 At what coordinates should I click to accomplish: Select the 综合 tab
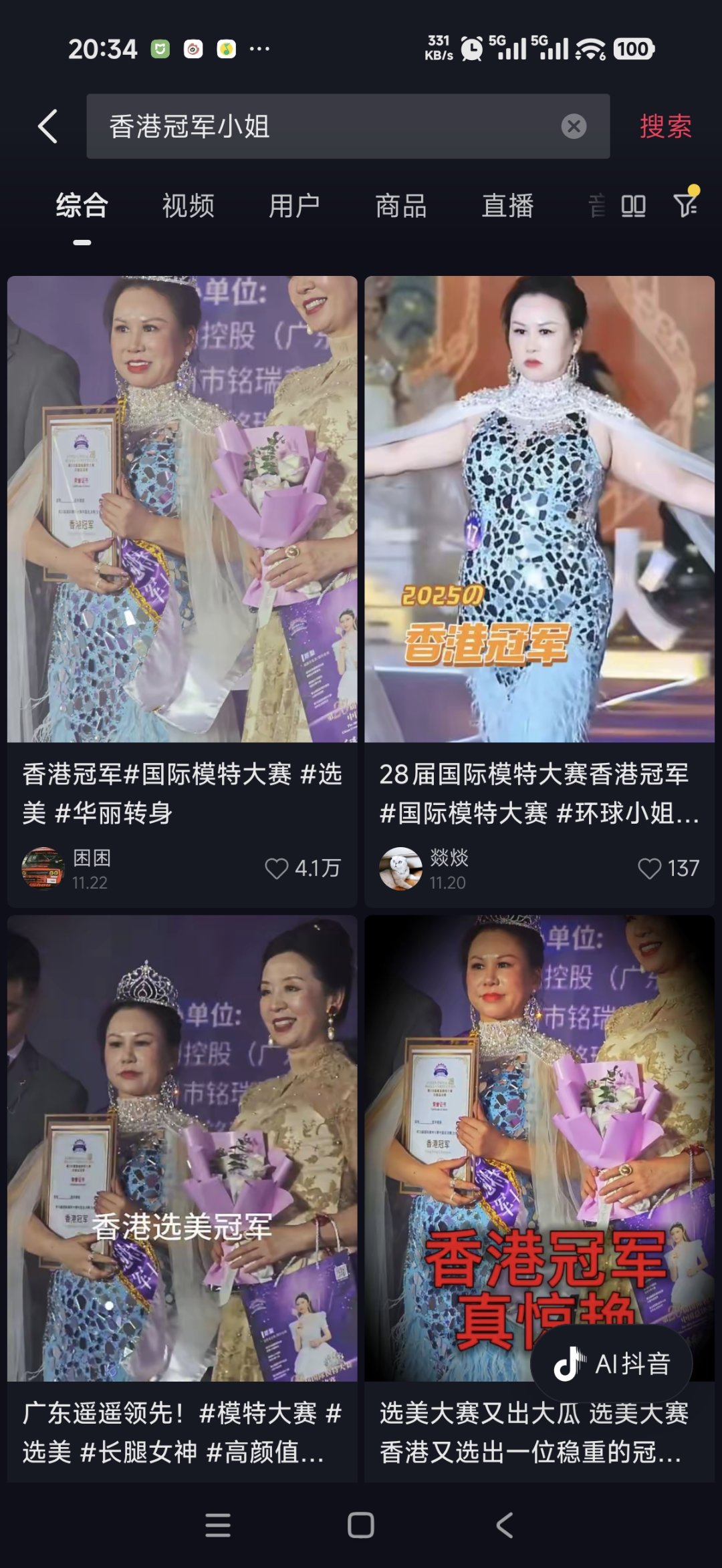pos(82,206)
